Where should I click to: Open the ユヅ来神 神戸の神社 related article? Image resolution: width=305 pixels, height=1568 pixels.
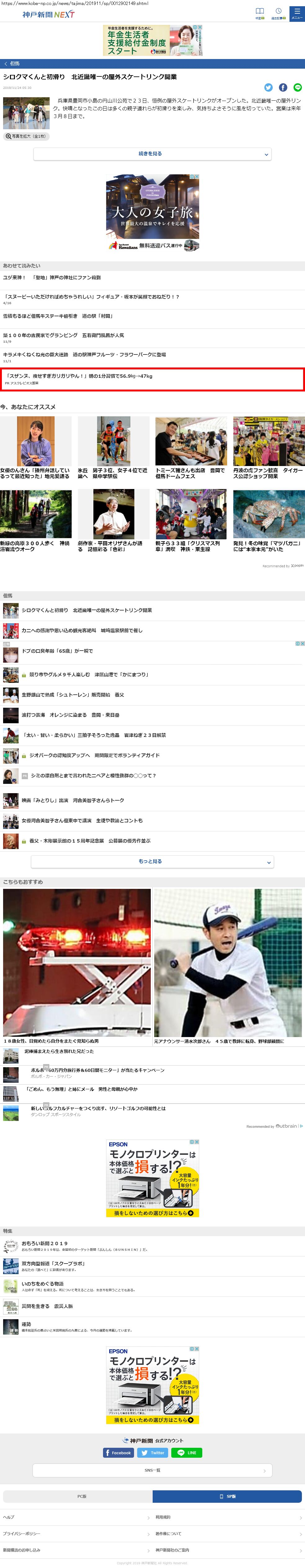52,277
